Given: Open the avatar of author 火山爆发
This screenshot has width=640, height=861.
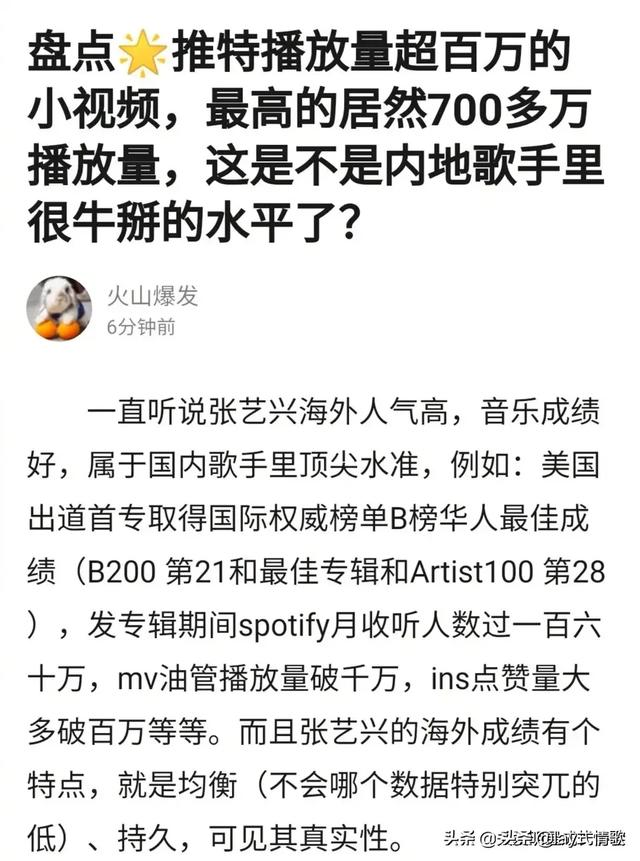Looking at the screenshot, I should [x=59, y=309].
